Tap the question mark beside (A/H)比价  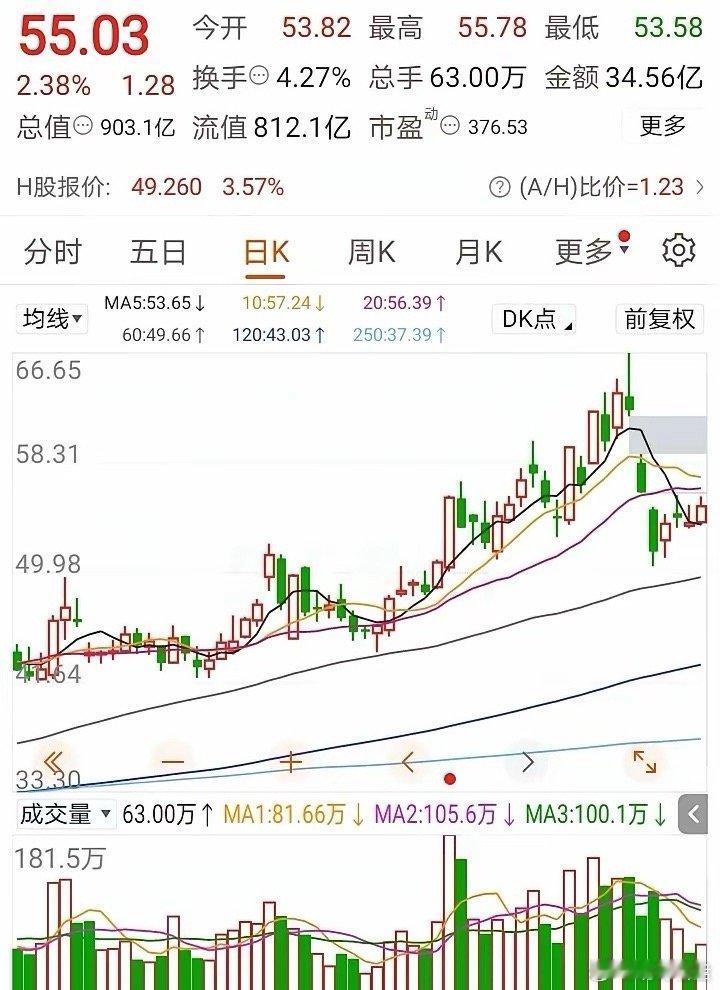500,186
